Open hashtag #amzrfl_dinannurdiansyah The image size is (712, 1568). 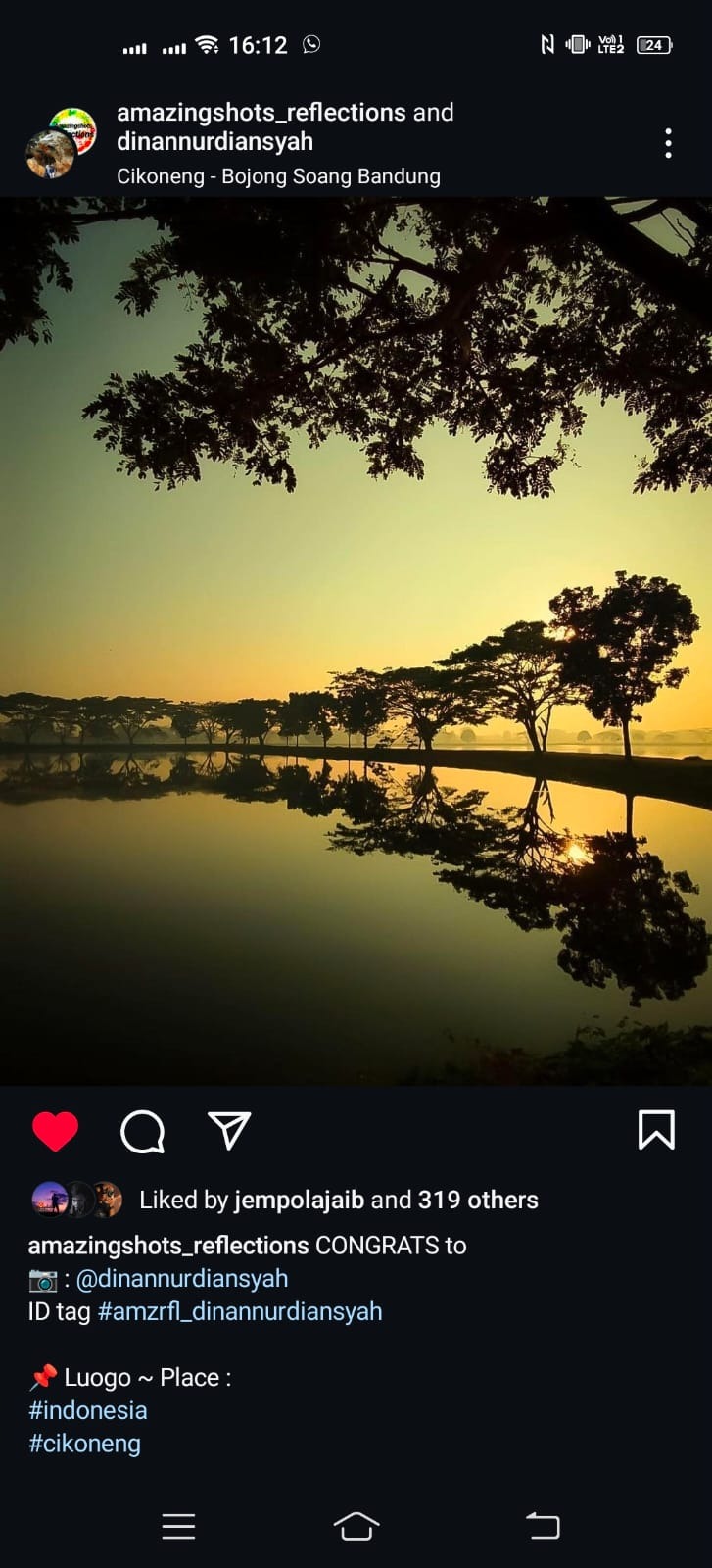click(x=240, y=1311)
